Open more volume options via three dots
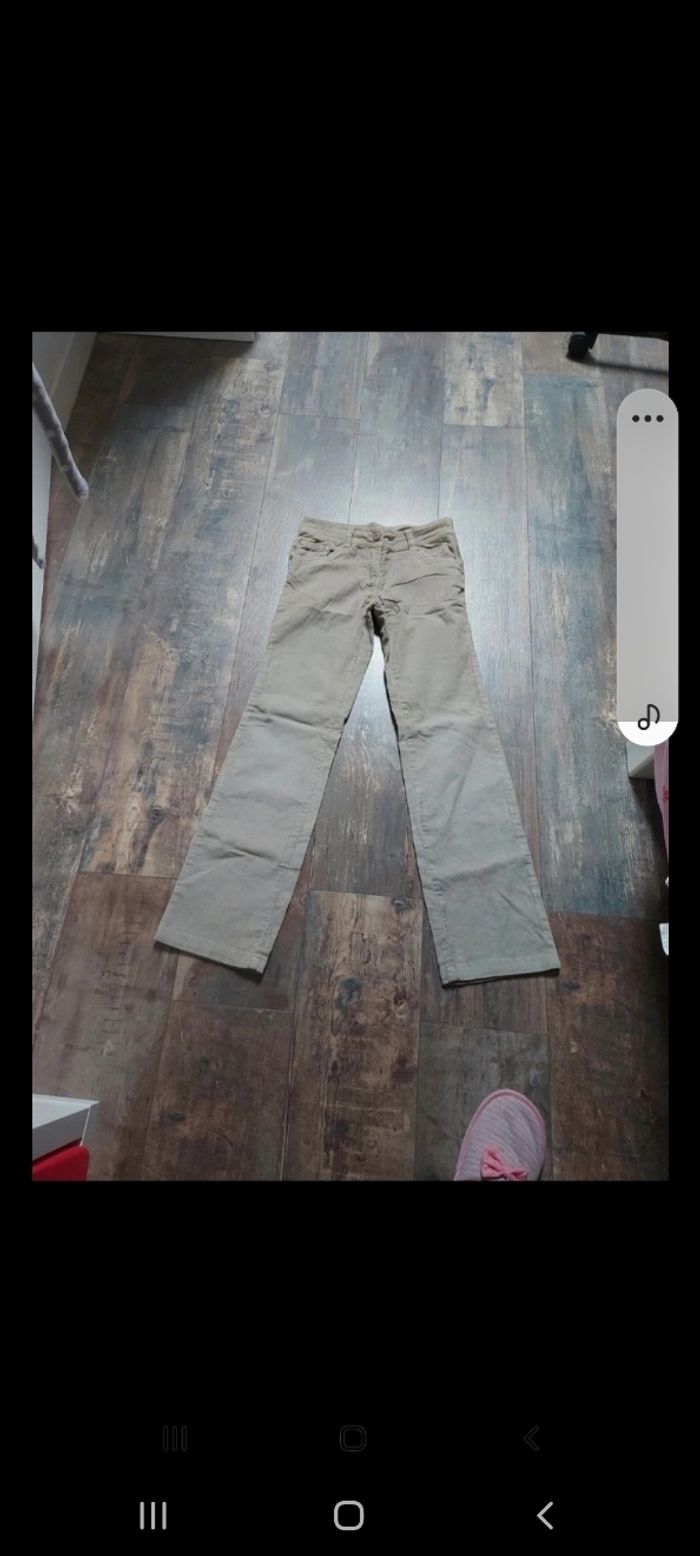This screenshot has height=1556, width=700. click(x=647, y=419)
